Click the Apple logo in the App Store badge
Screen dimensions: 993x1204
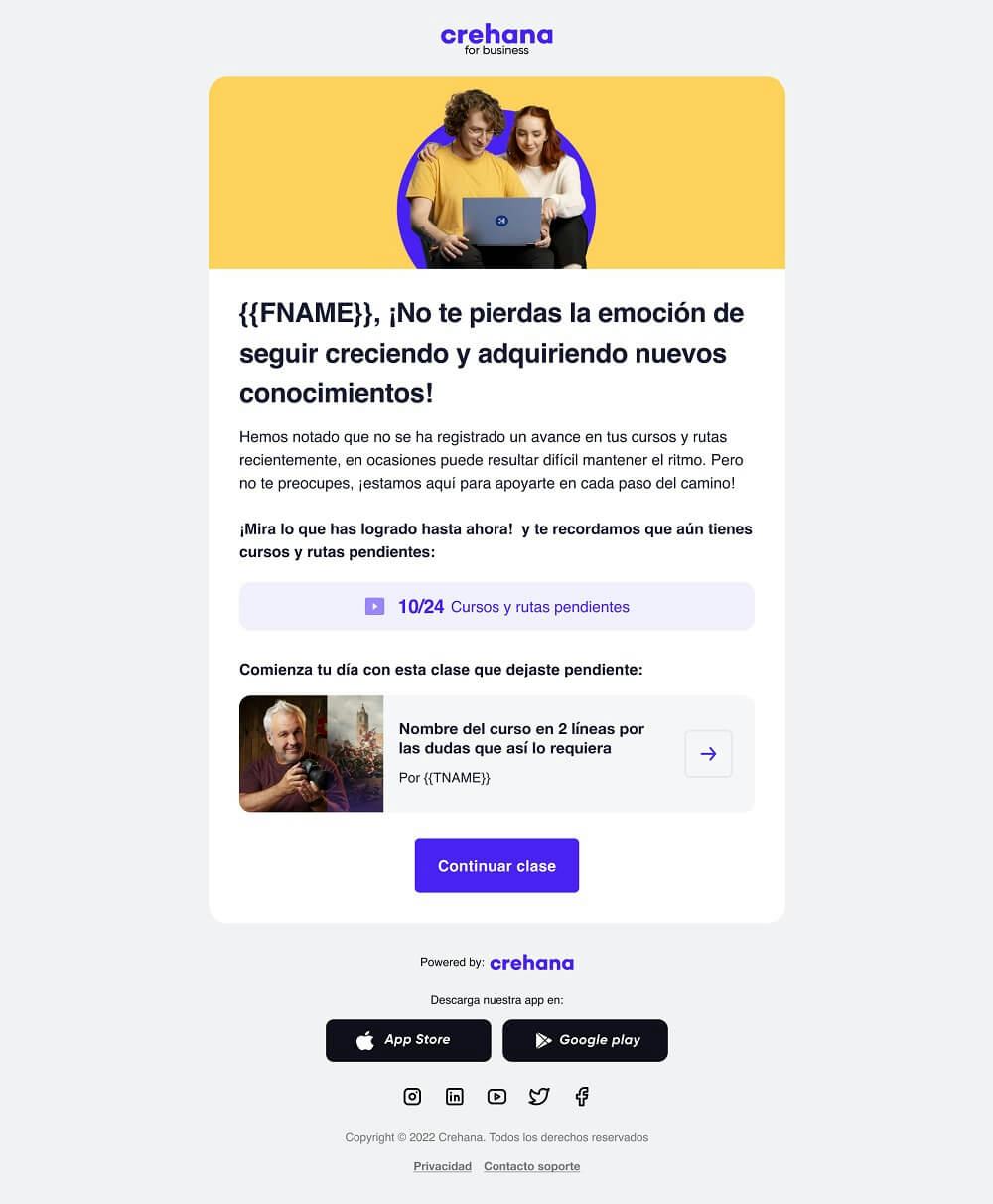(366, 1040)
